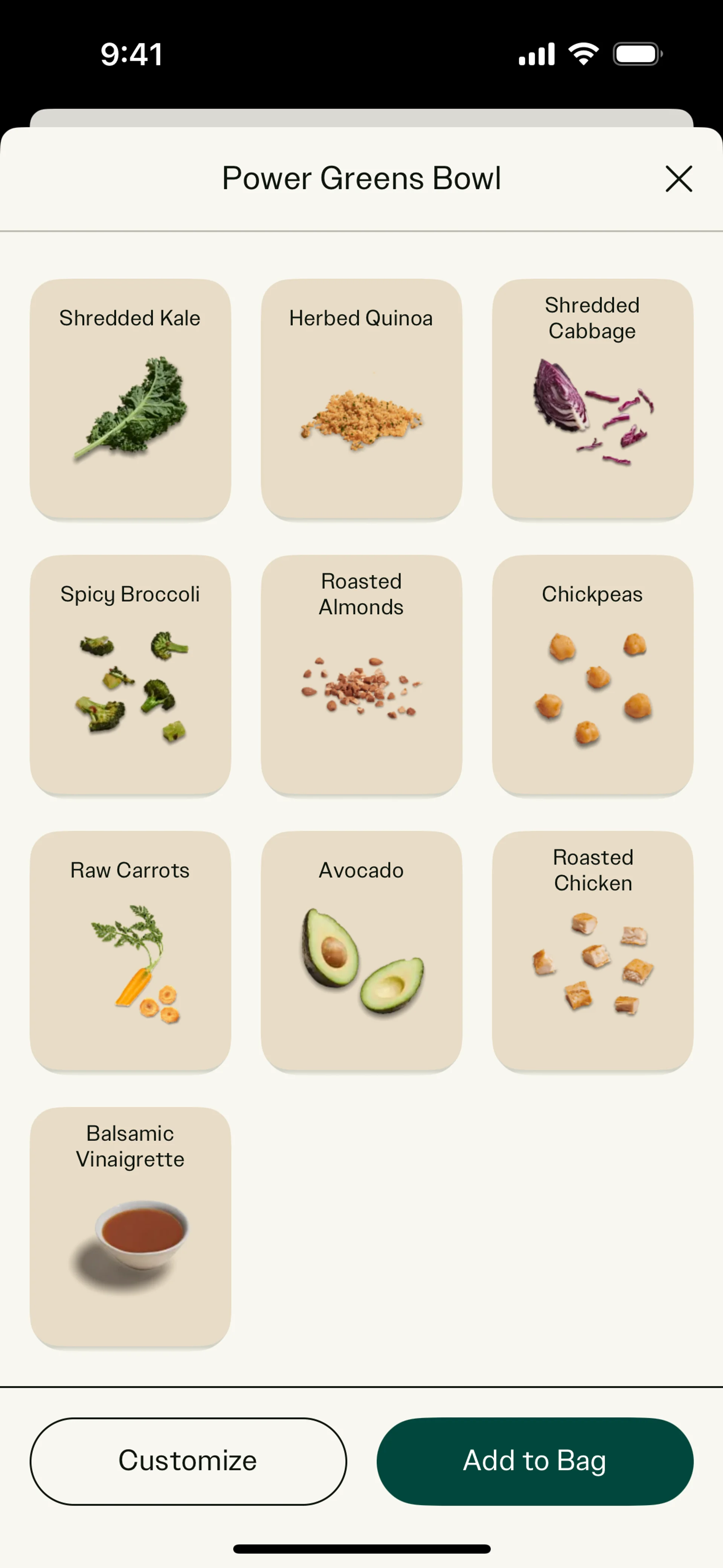
Task: View the Roasted Chicken card
Action: coord(592,951)
